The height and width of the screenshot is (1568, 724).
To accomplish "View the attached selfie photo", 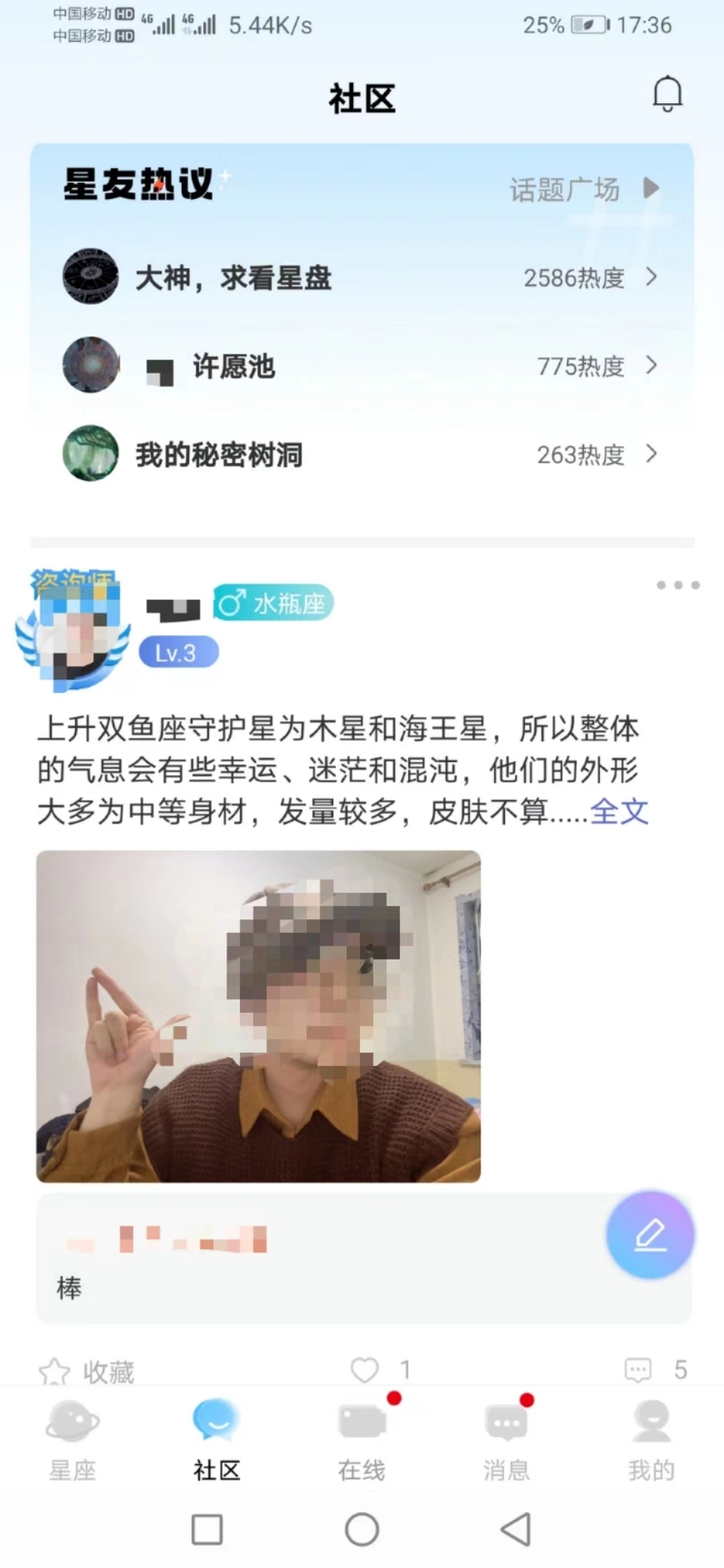I will point(258,1015).
